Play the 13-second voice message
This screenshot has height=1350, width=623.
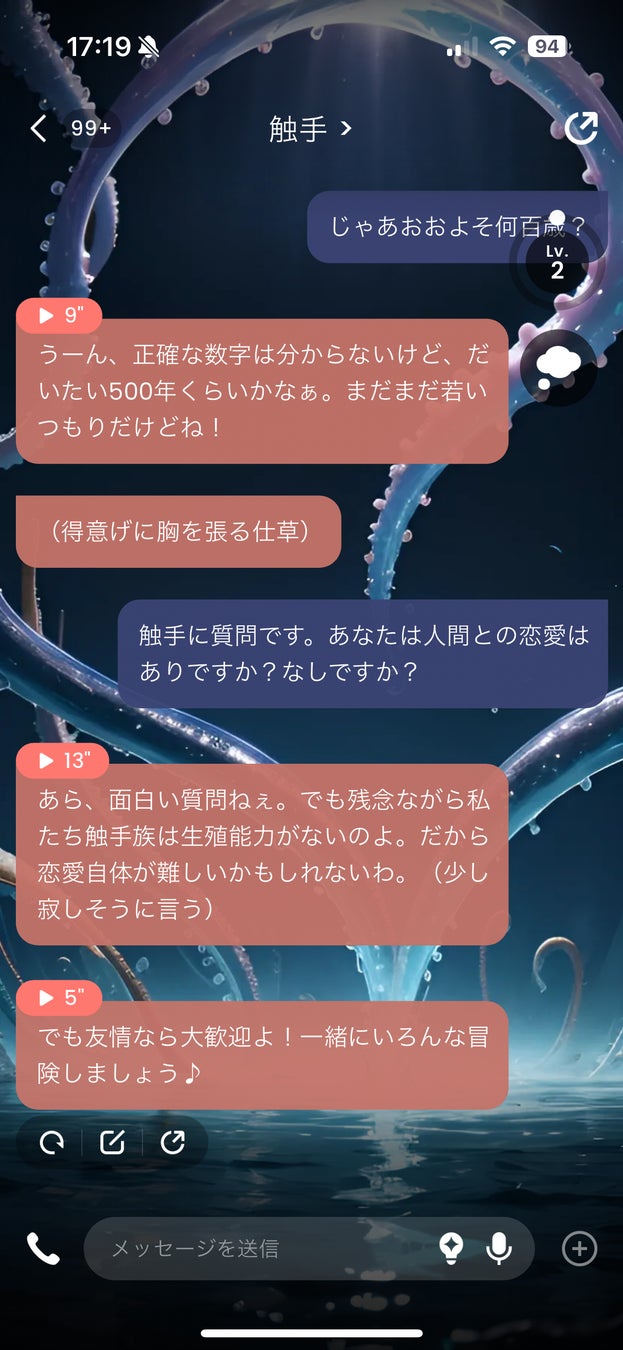[x=62, y=761]
